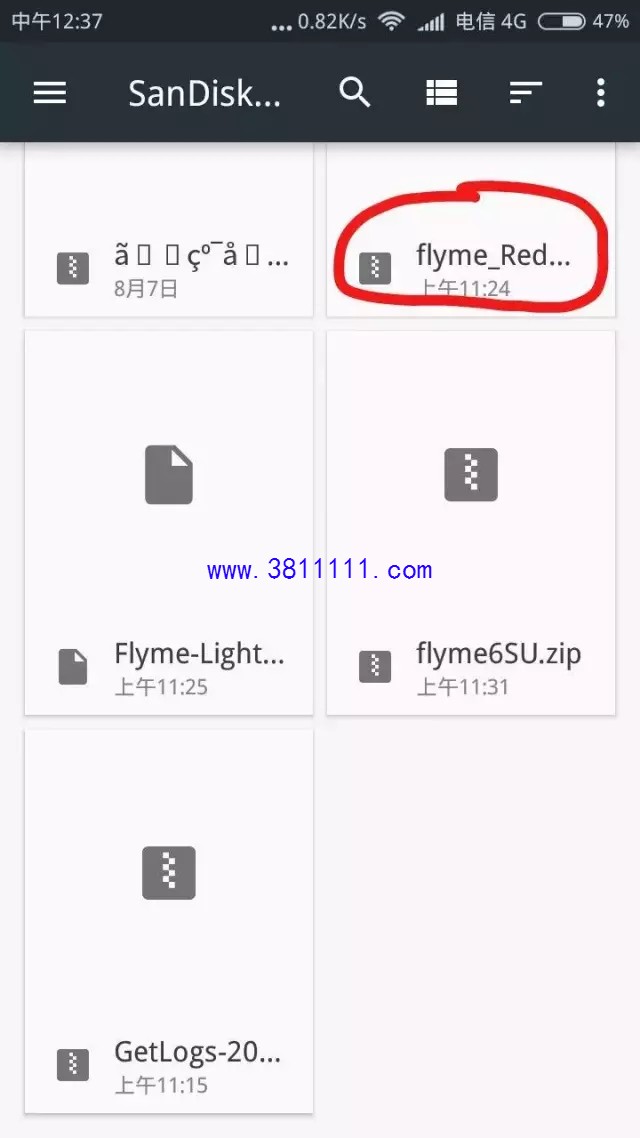Open the zip file dated 8月7日
This screenshot has width=640, height=1138.
[168, 240]
